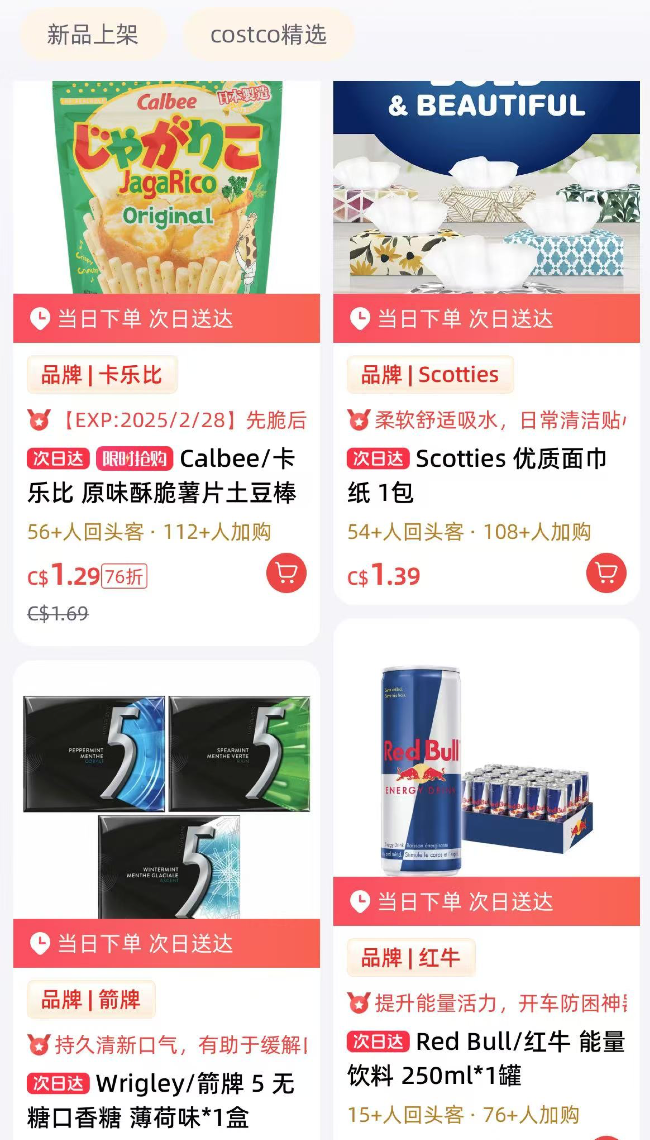Viewport: 650px width, 1140px height.
Task: Open the Wrigley/箭牌 5 gum product card
Action: pyautogui.click(x=166, y=900)
